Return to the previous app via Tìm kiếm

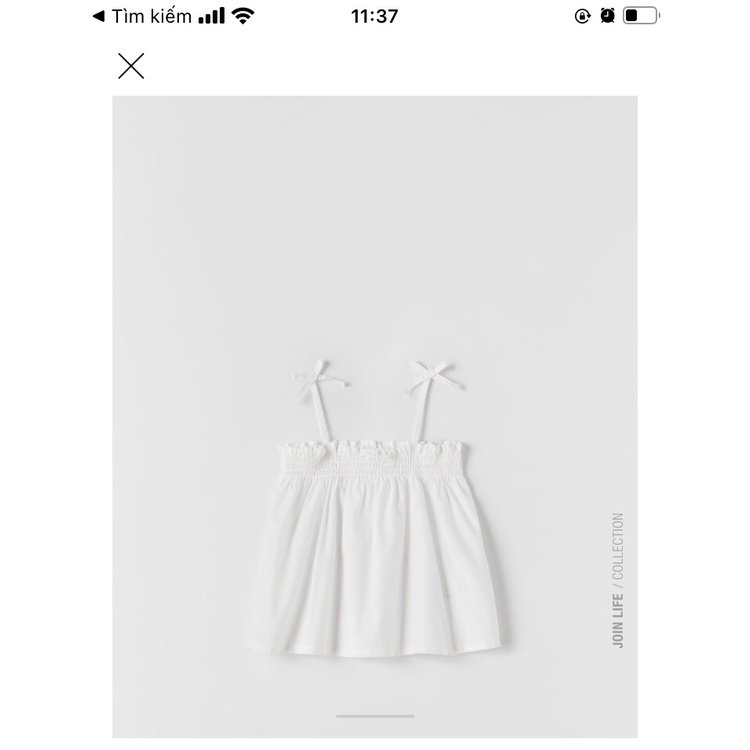point(141,17)
